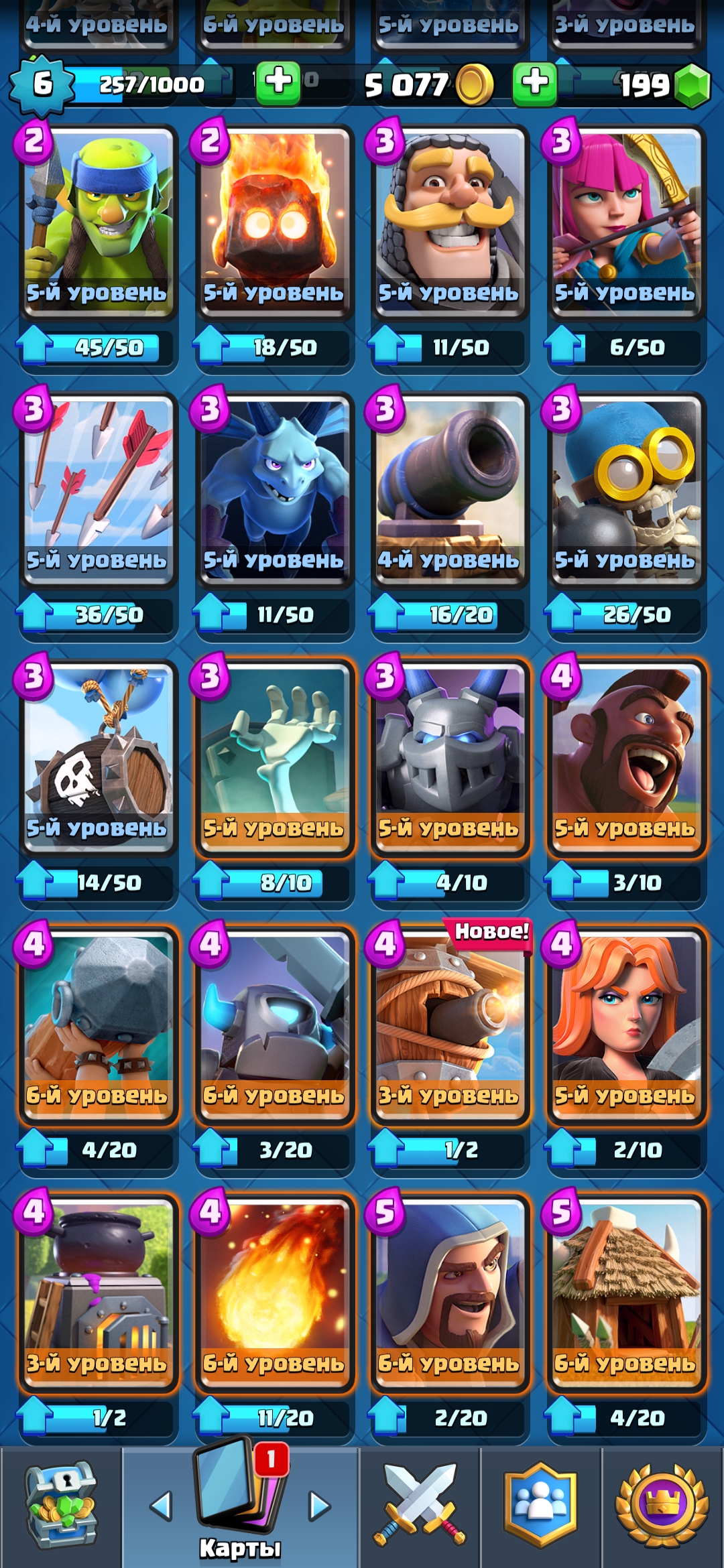This screenshot has height=1568, width=724.
Task: Open the Bomber card
Action: 626,489
